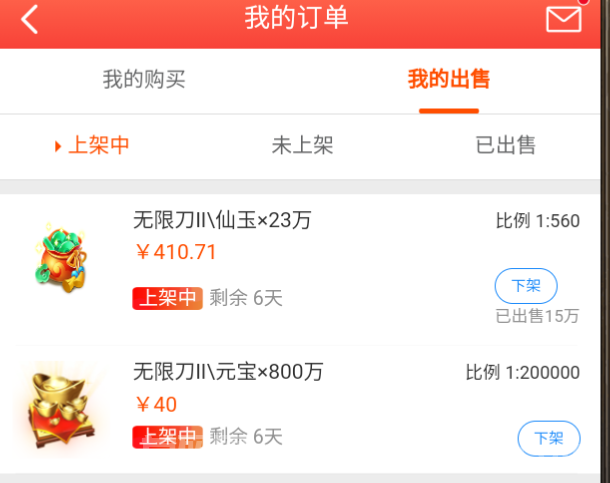
Task: Open the 无限刀II\仙玉×23万 order
Action: pyautogui.click(x=222, y=221)
